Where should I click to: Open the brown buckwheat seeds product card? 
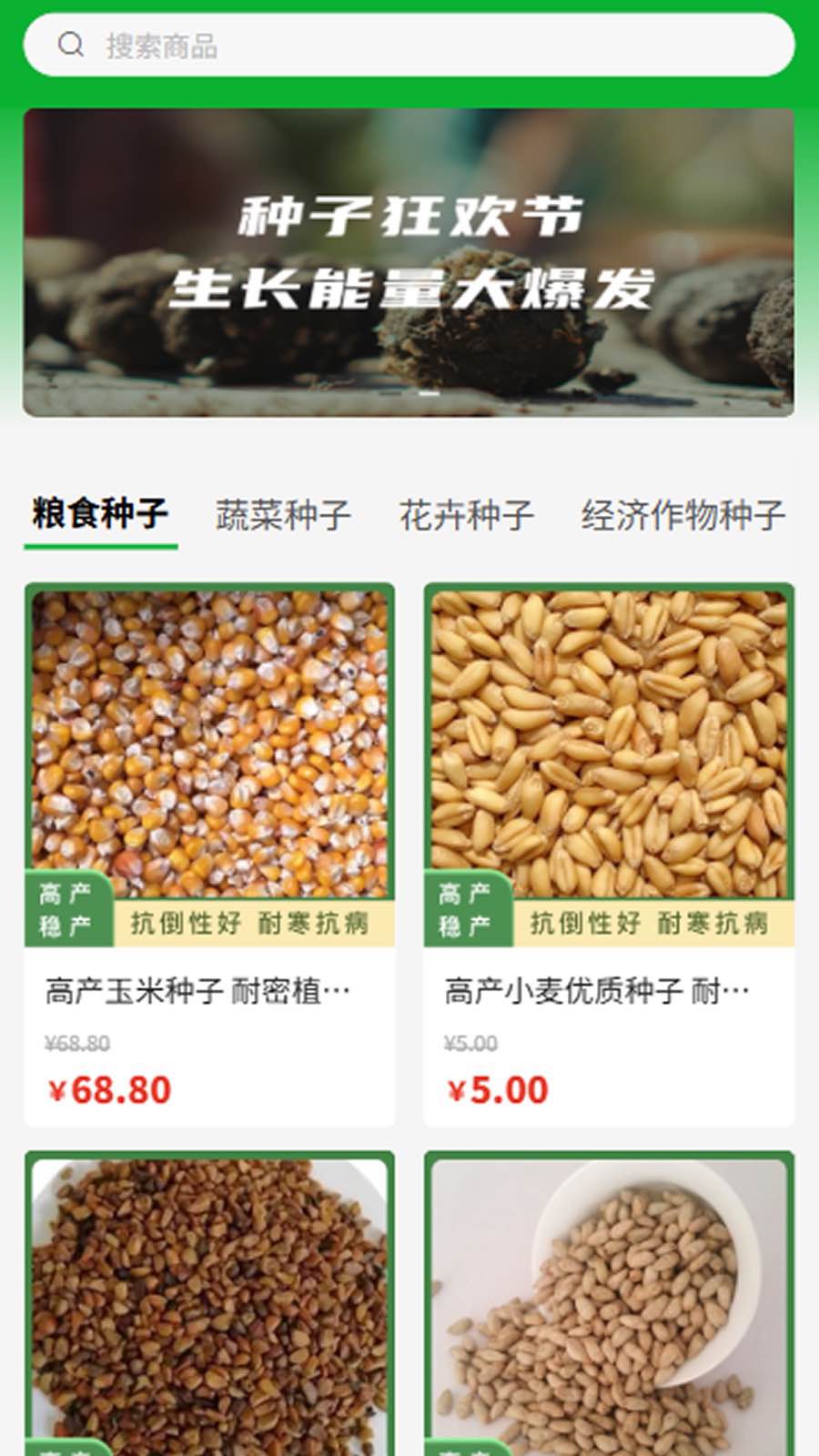point(209,1301)
